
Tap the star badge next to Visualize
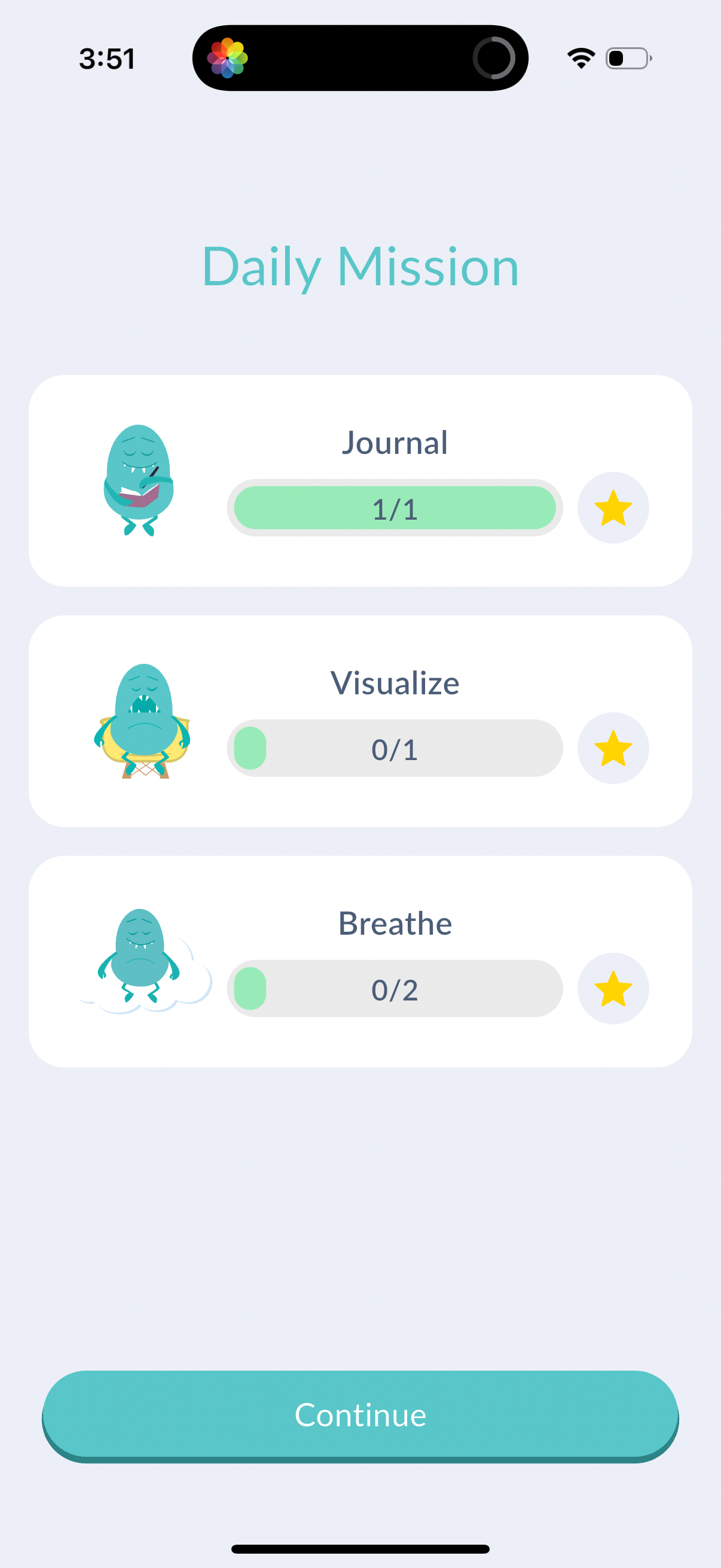point(613,748)
